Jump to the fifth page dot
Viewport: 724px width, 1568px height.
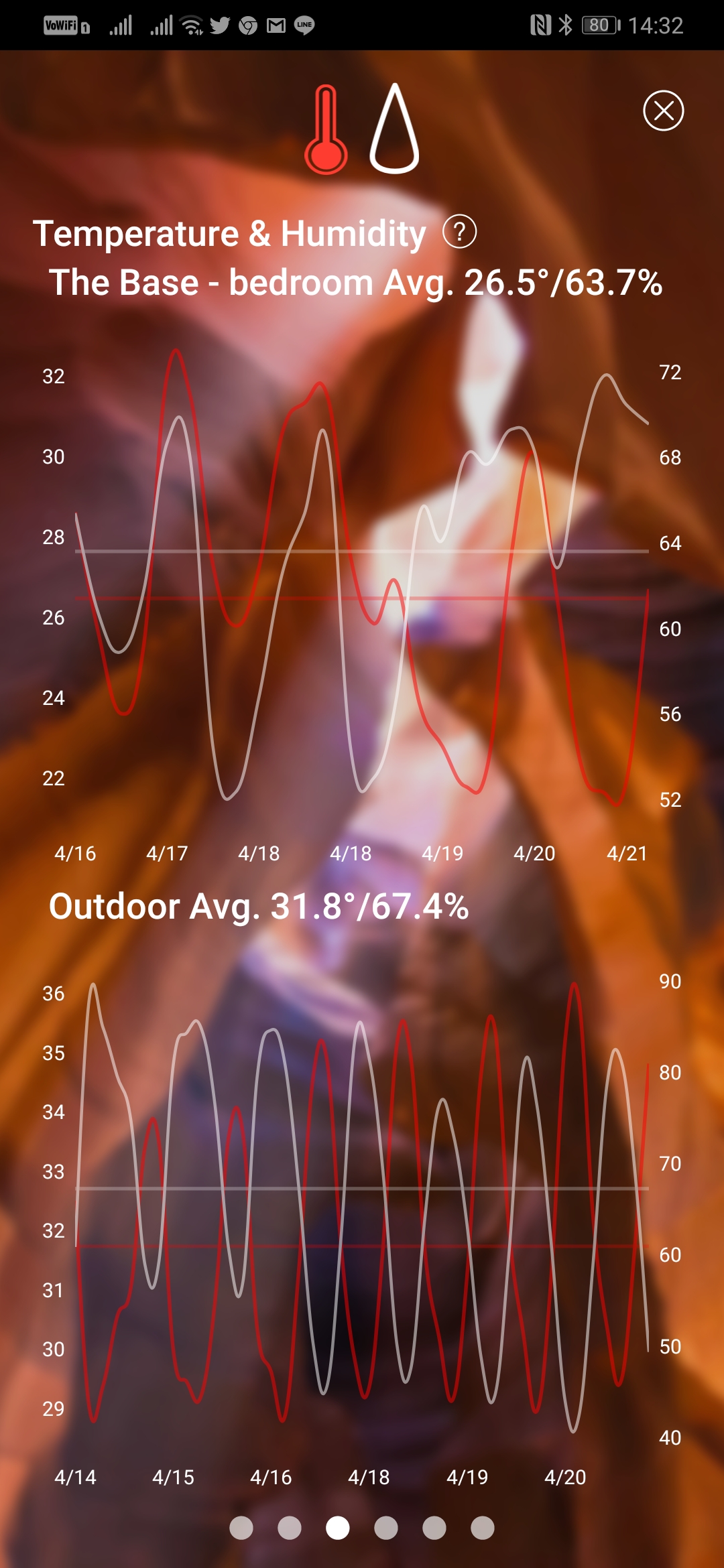[434, 1528]
